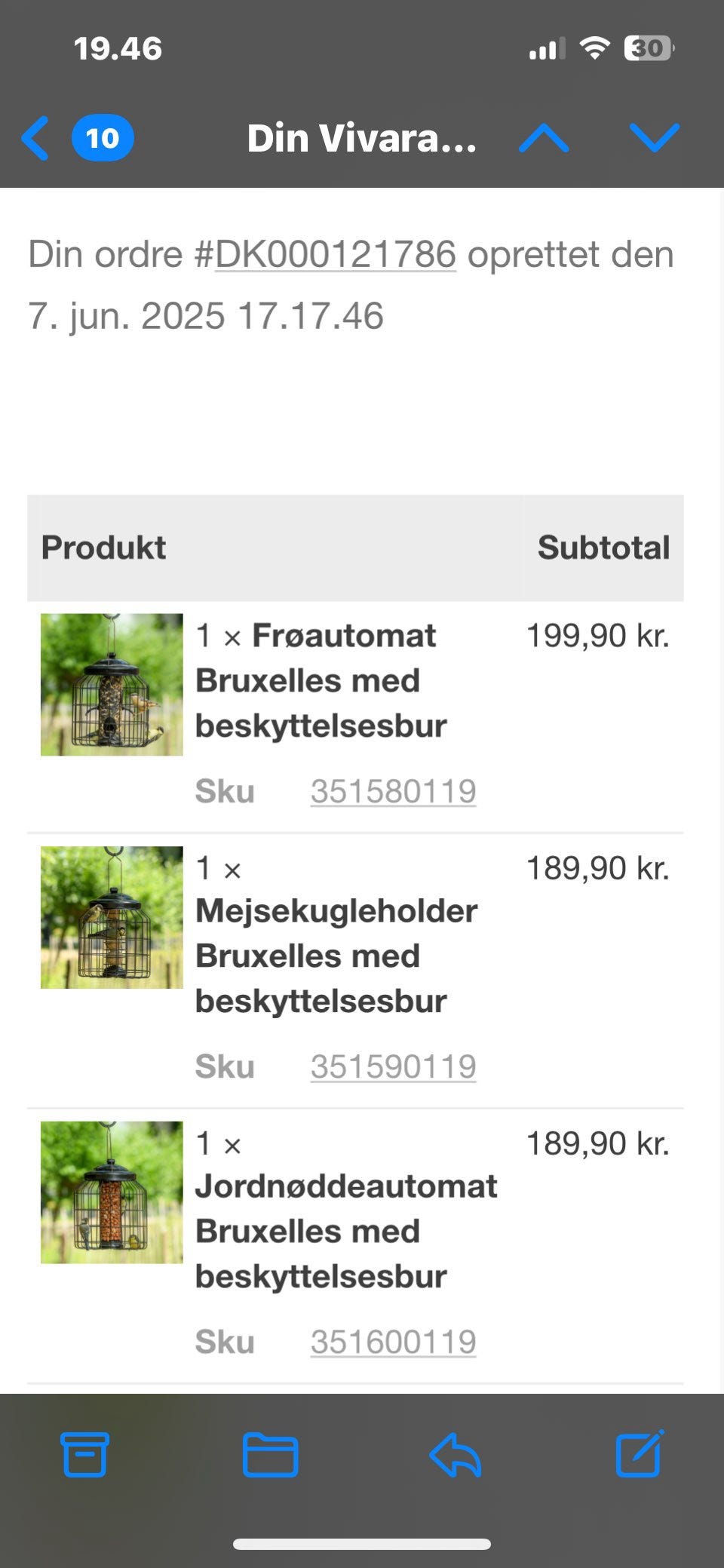The height and width of the screenshot is (1568, 724).
Task: Open SKU link 351580119 for the Frøautomat
Action: pos(393,790)
